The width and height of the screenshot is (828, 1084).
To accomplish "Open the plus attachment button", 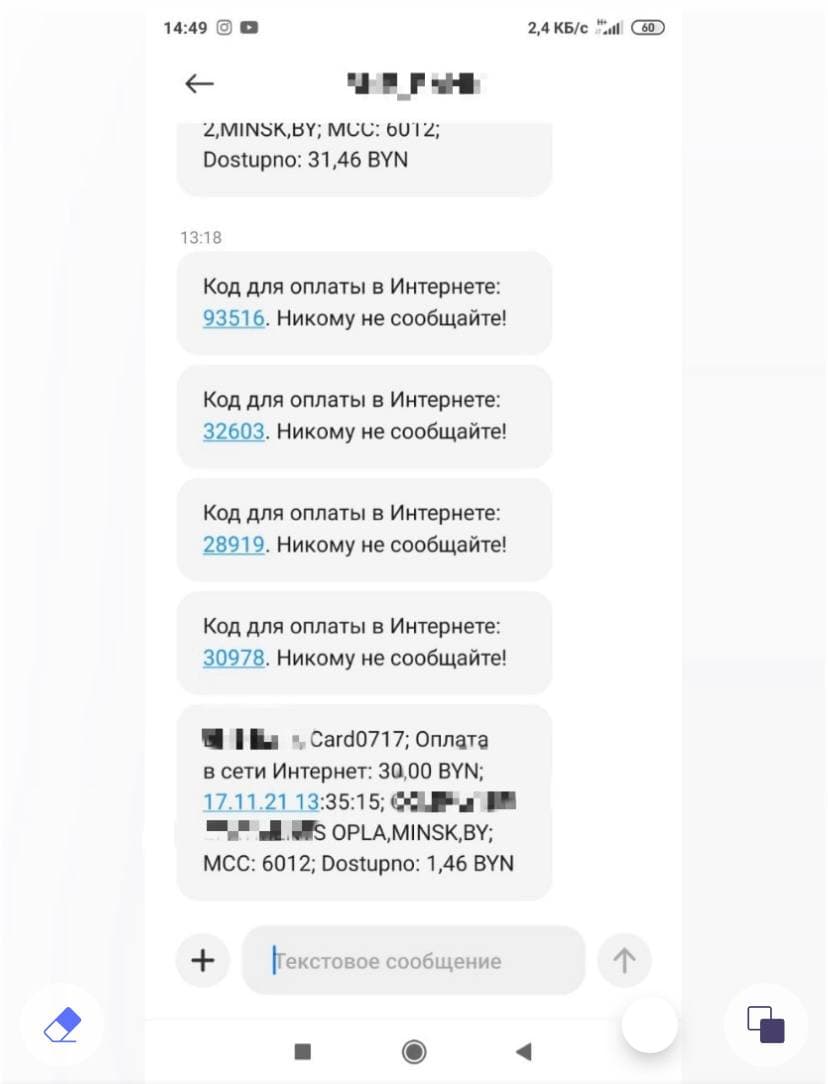I will point(203,961).
